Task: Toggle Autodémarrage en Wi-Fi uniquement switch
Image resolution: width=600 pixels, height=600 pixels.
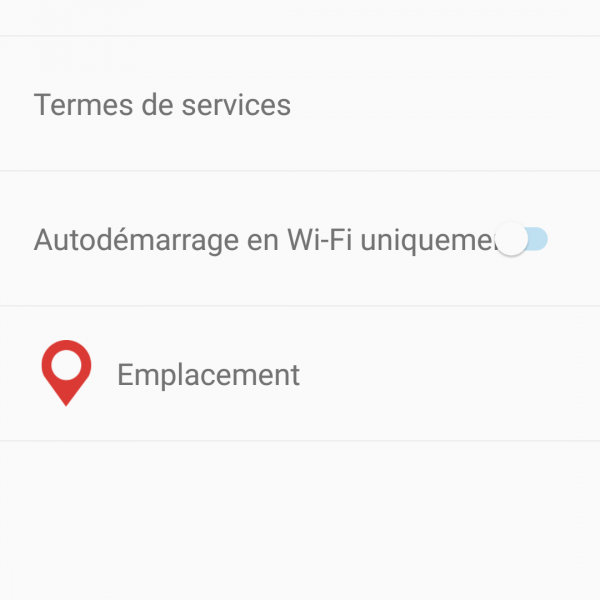Action: pyautogui.click(x=523, y=240)
